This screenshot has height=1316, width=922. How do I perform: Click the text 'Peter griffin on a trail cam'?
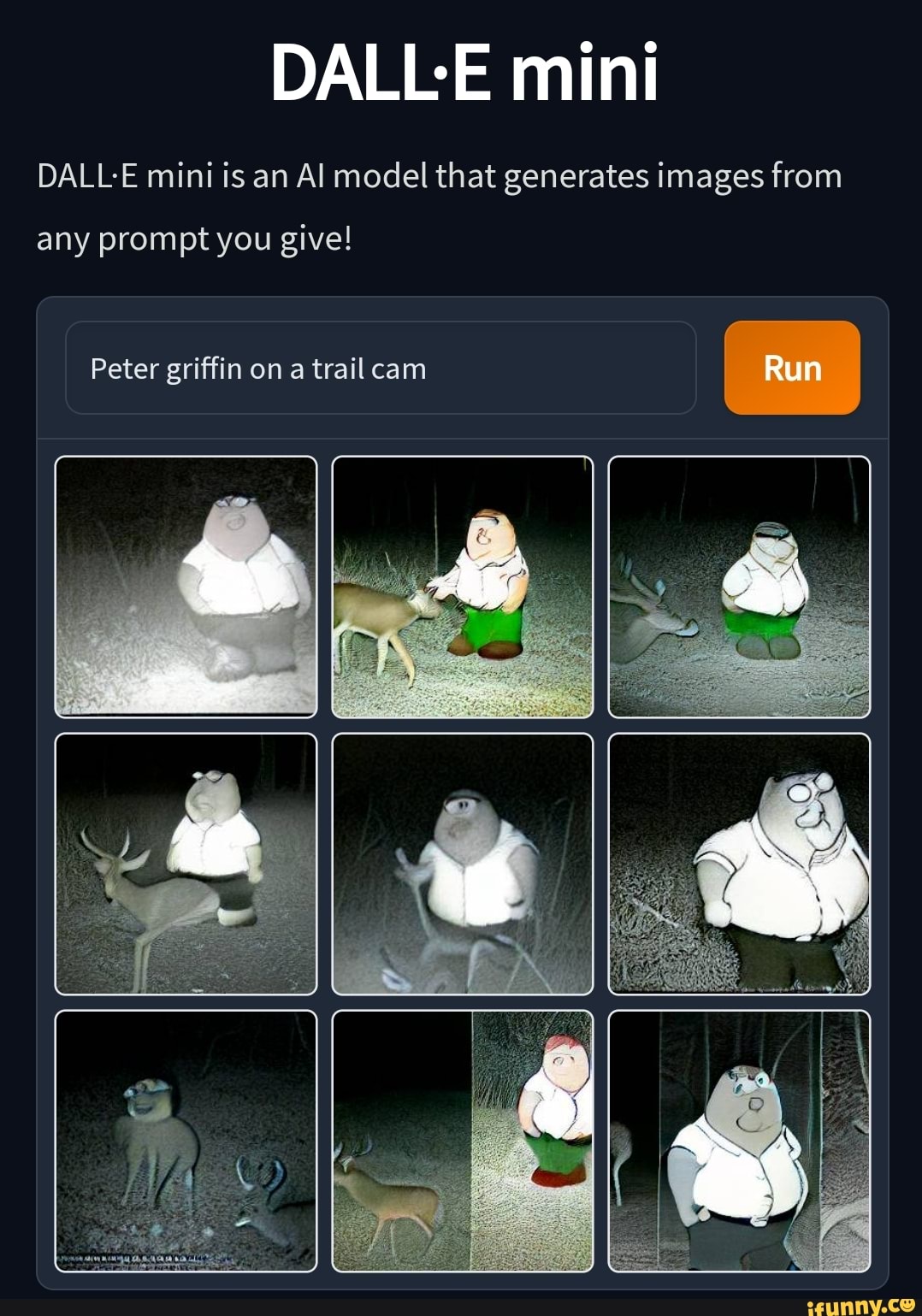[257, 368]
